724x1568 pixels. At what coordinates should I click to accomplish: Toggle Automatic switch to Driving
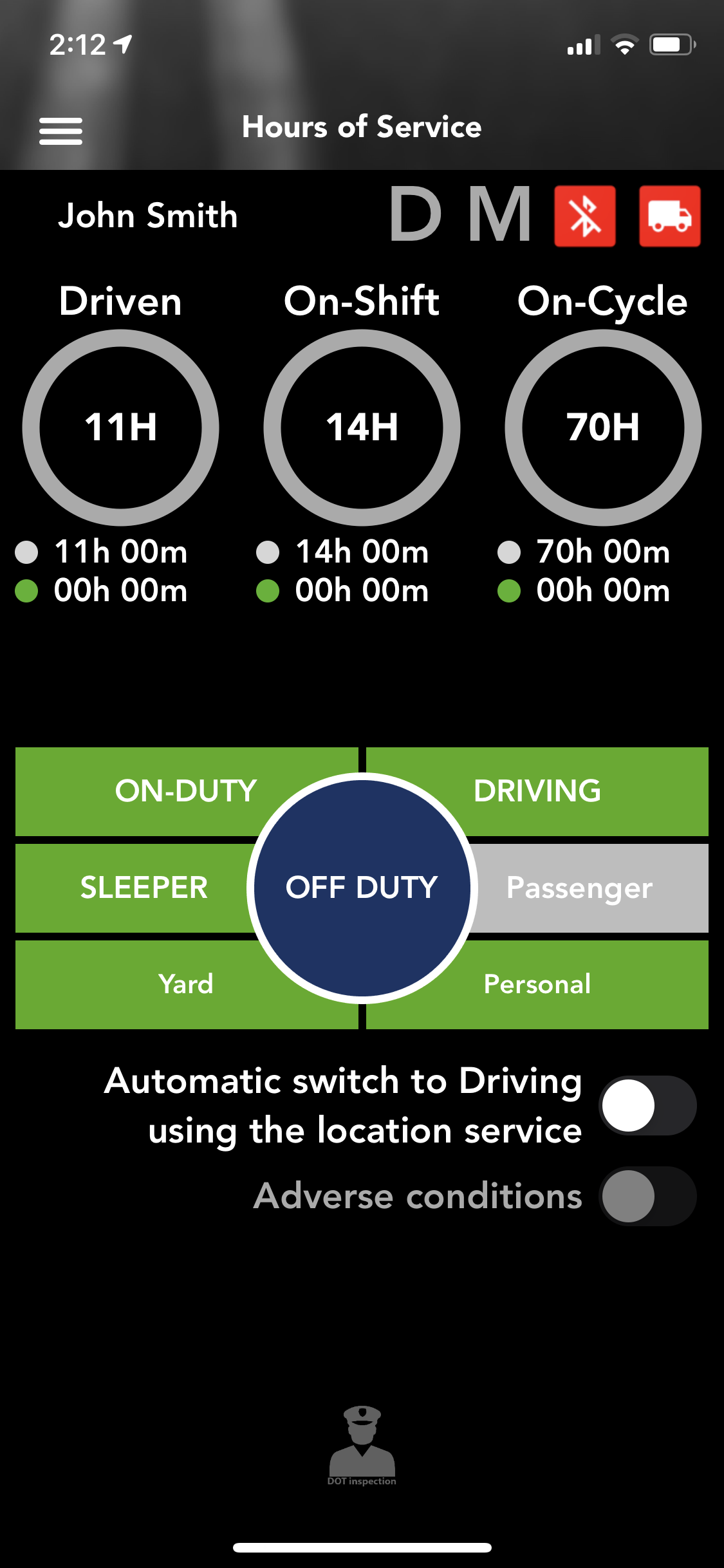[647, 1105]
